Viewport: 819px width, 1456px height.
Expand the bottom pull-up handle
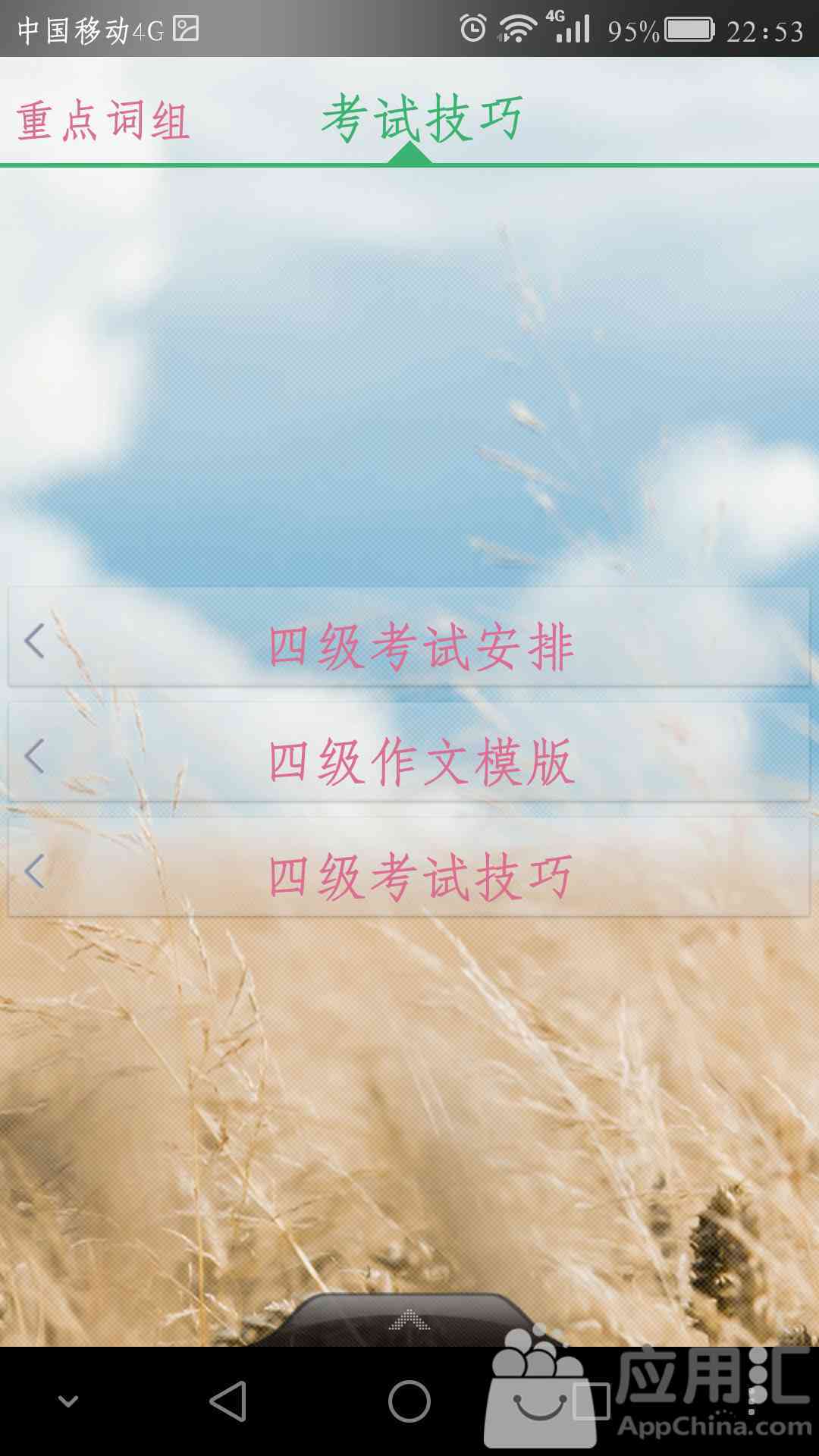pyautogui.click(x=409, y=1321)
